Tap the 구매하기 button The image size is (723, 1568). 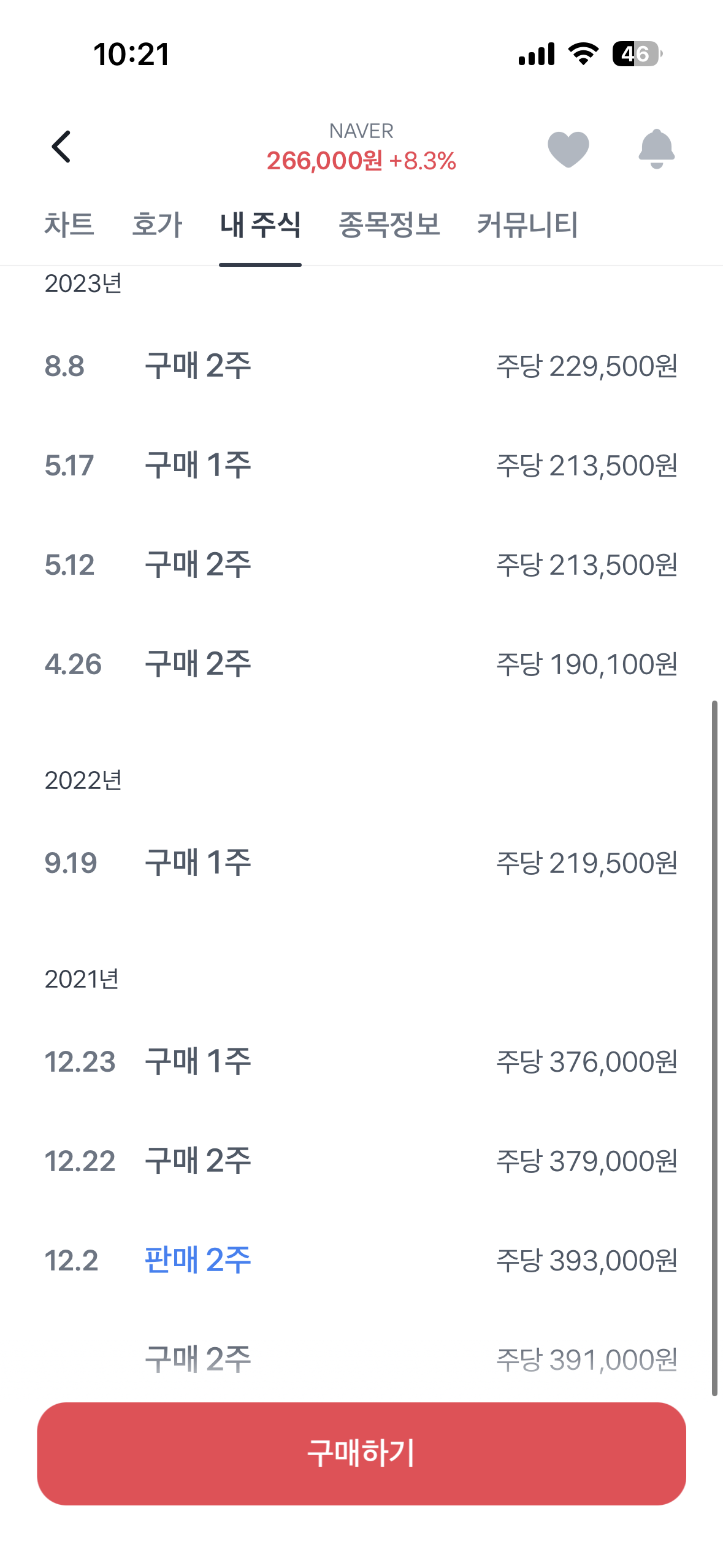pyautogui.click(x=361, y=1453)
